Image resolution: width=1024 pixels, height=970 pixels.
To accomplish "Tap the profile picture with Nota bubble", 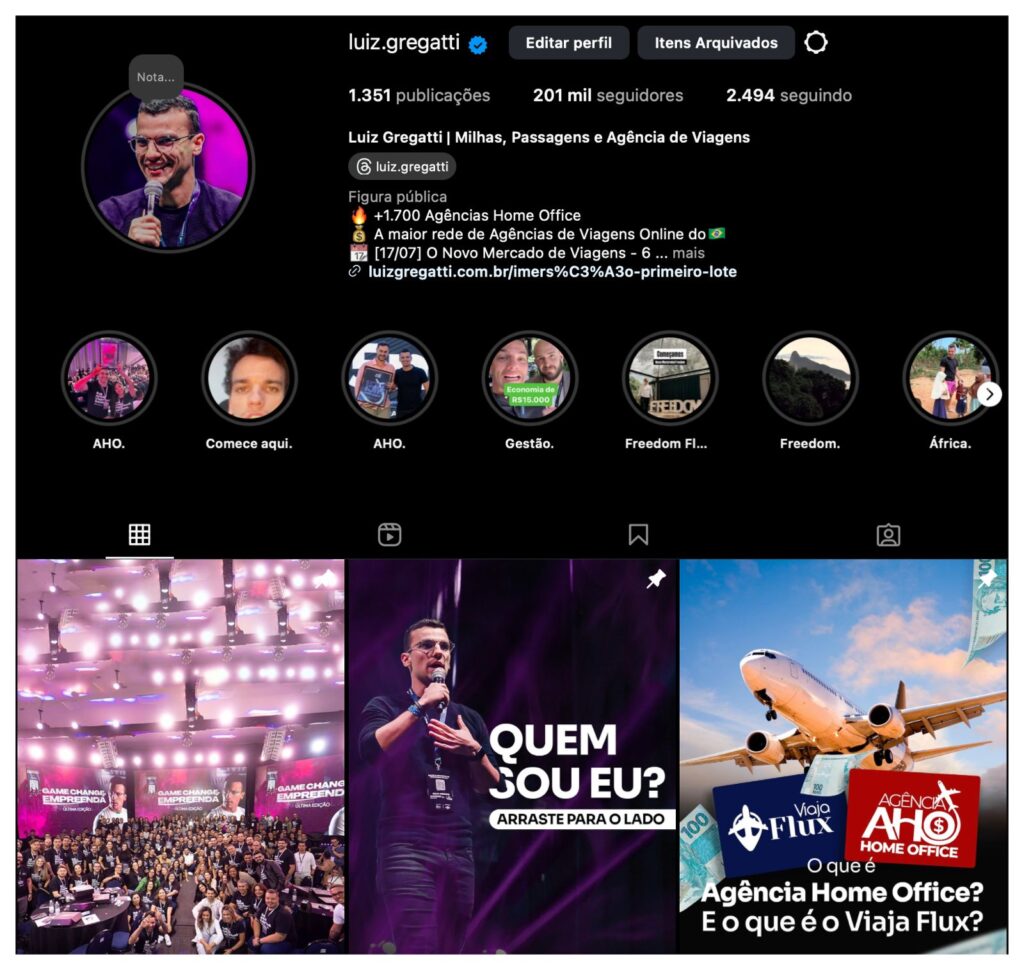I will (x=168, y=167).
